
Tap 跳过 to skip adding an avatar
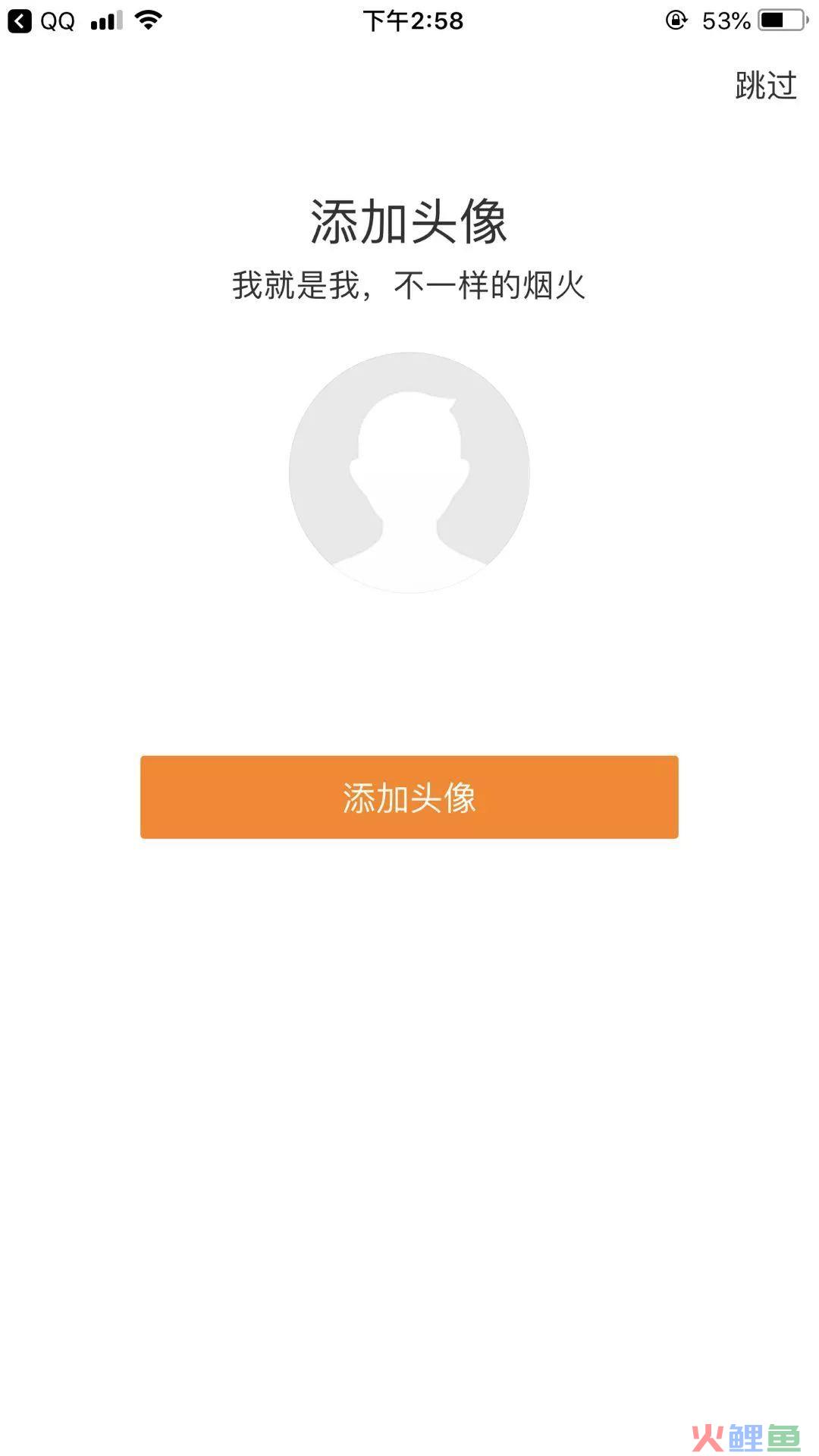click(x=766, y=85)
